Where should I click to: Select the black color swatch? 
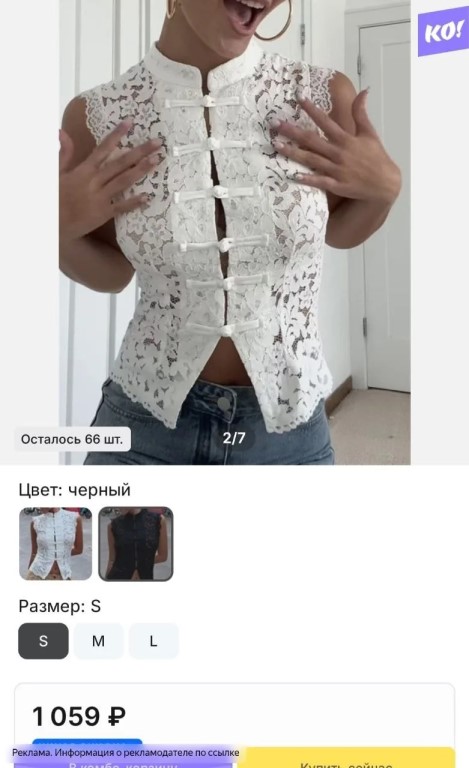pos(136,544)
